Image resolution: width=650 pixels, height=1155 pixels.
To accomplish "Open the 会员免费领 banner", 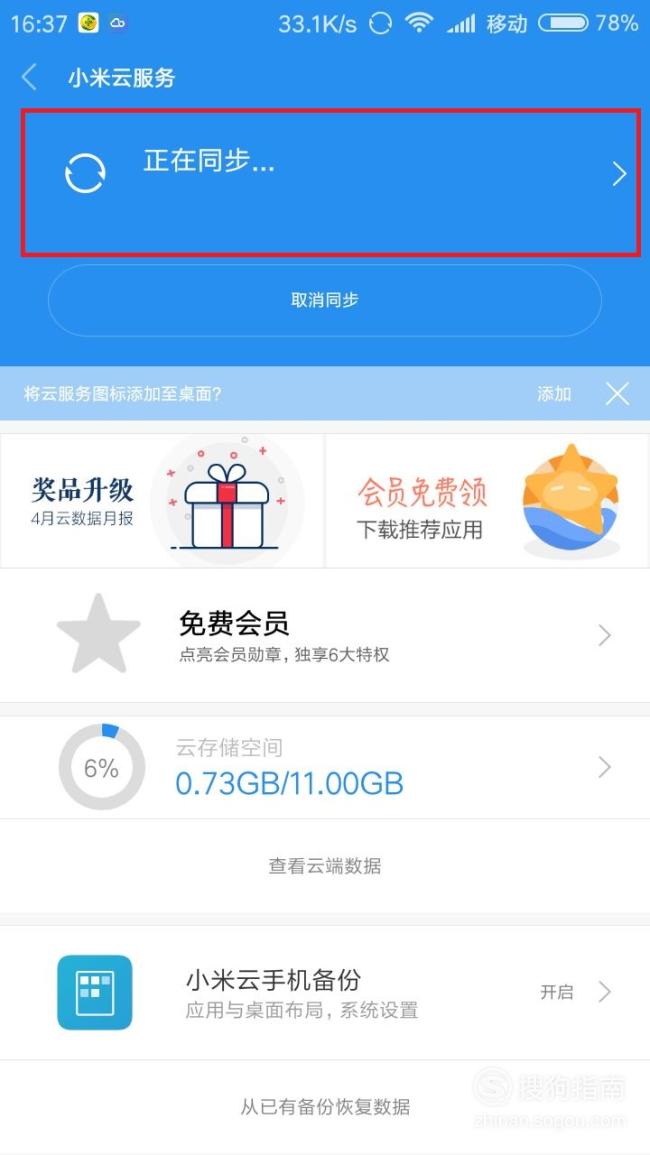I will coord(487,501).
